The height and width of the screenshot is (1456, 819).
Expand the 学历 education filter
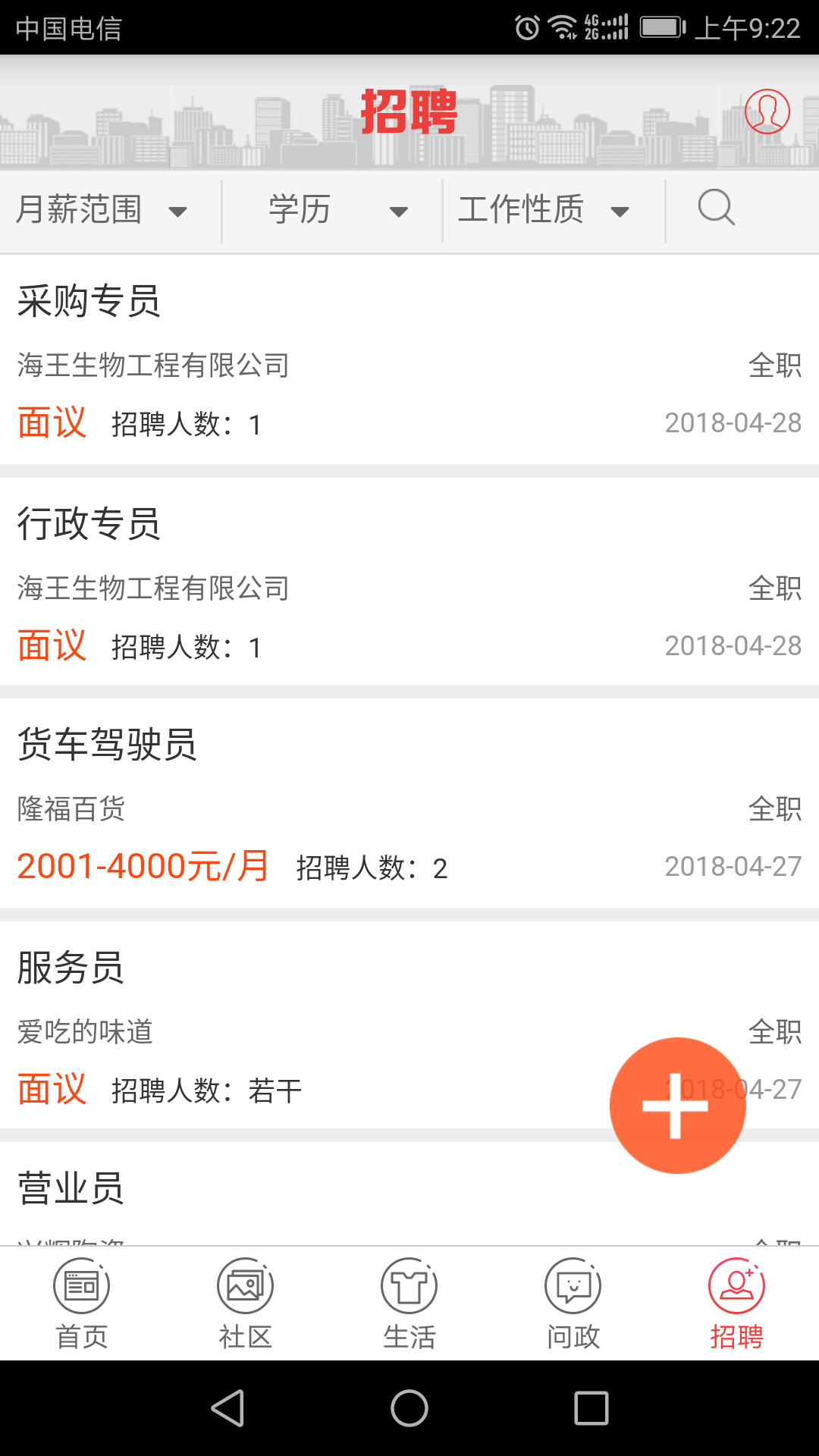pyautogui.click(x=334, y=210)
